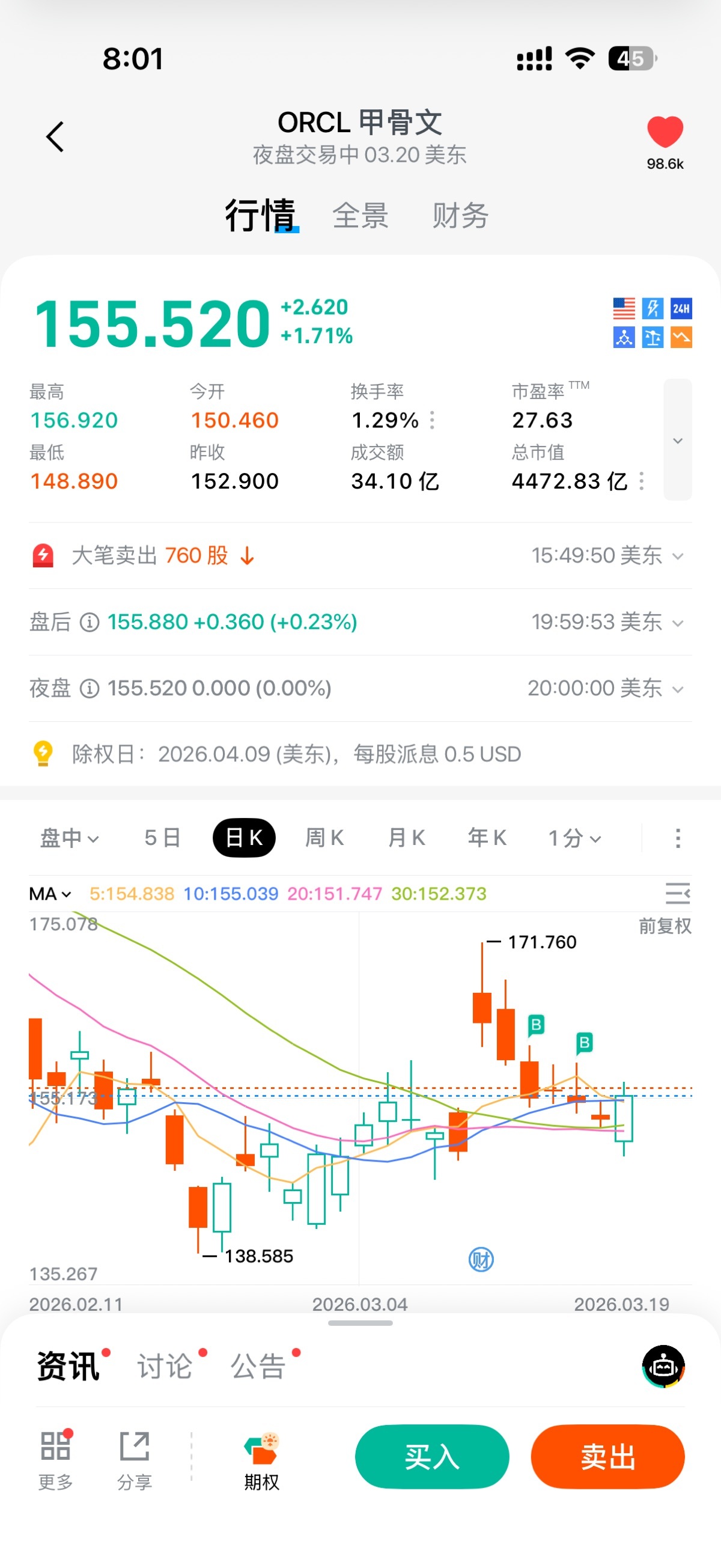This screenshot has width=721, height=1568.
Task: Open 期权 options trading
Action: 261,1461
